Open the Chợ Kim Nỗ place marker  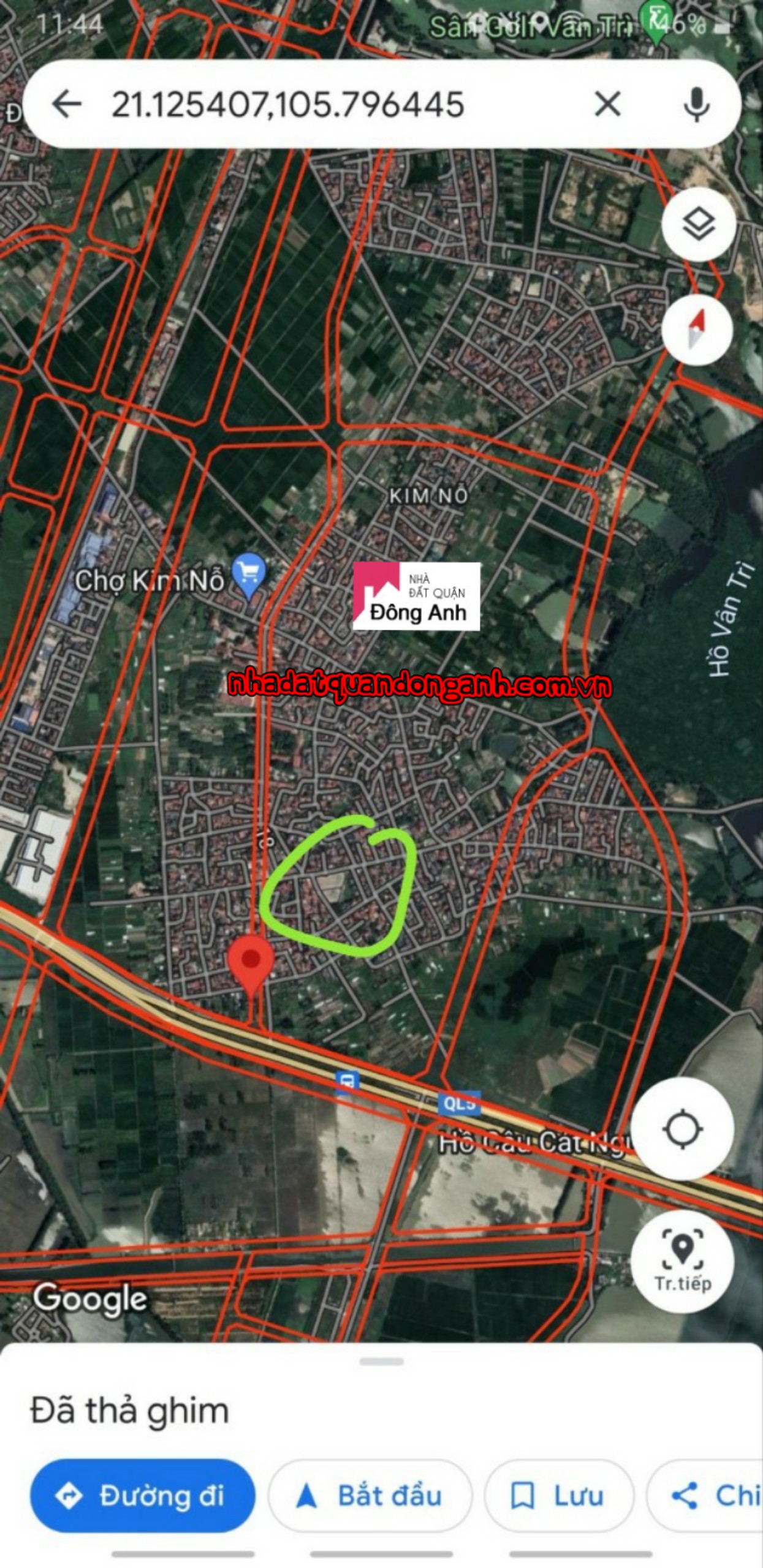(249, 575)
